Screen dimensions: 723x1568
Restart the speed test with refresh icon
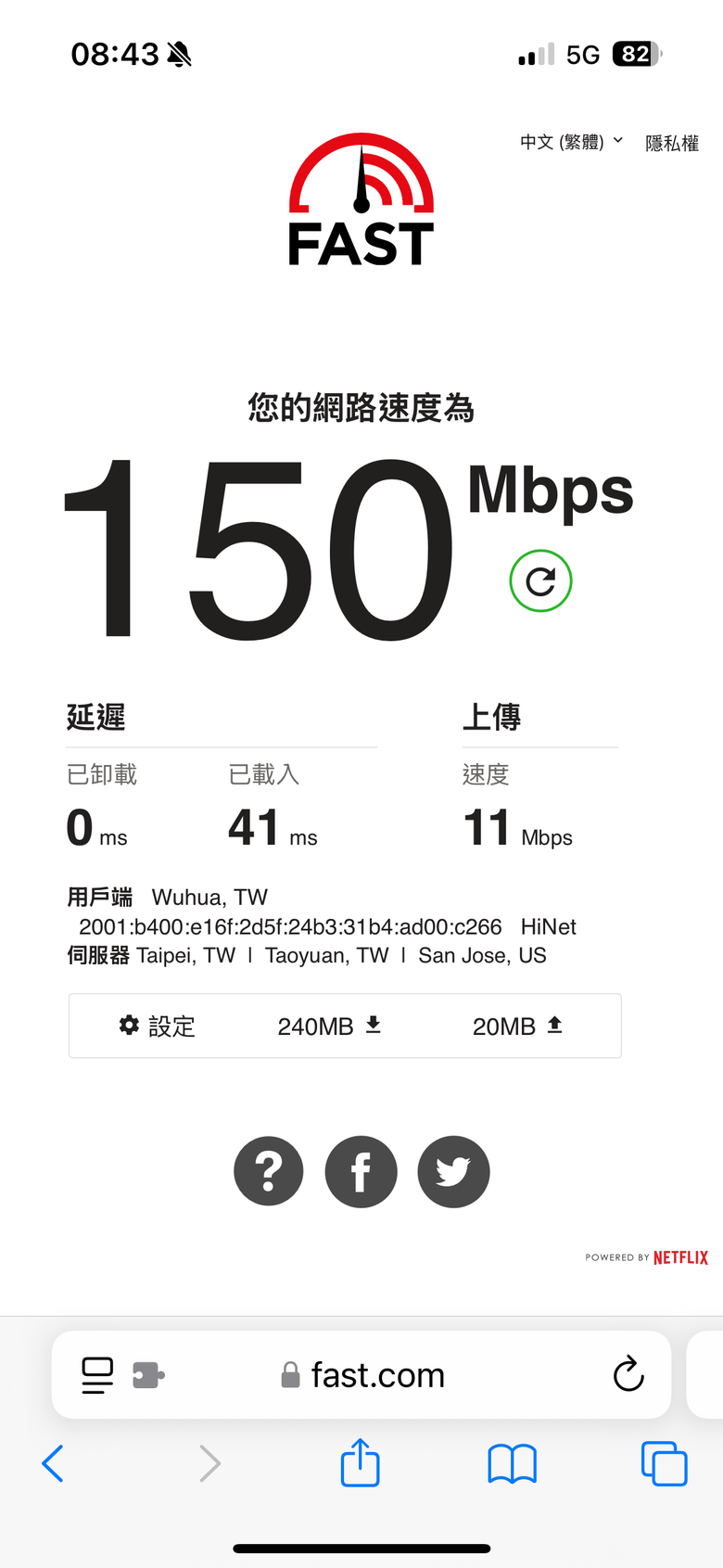pos(540,581)
